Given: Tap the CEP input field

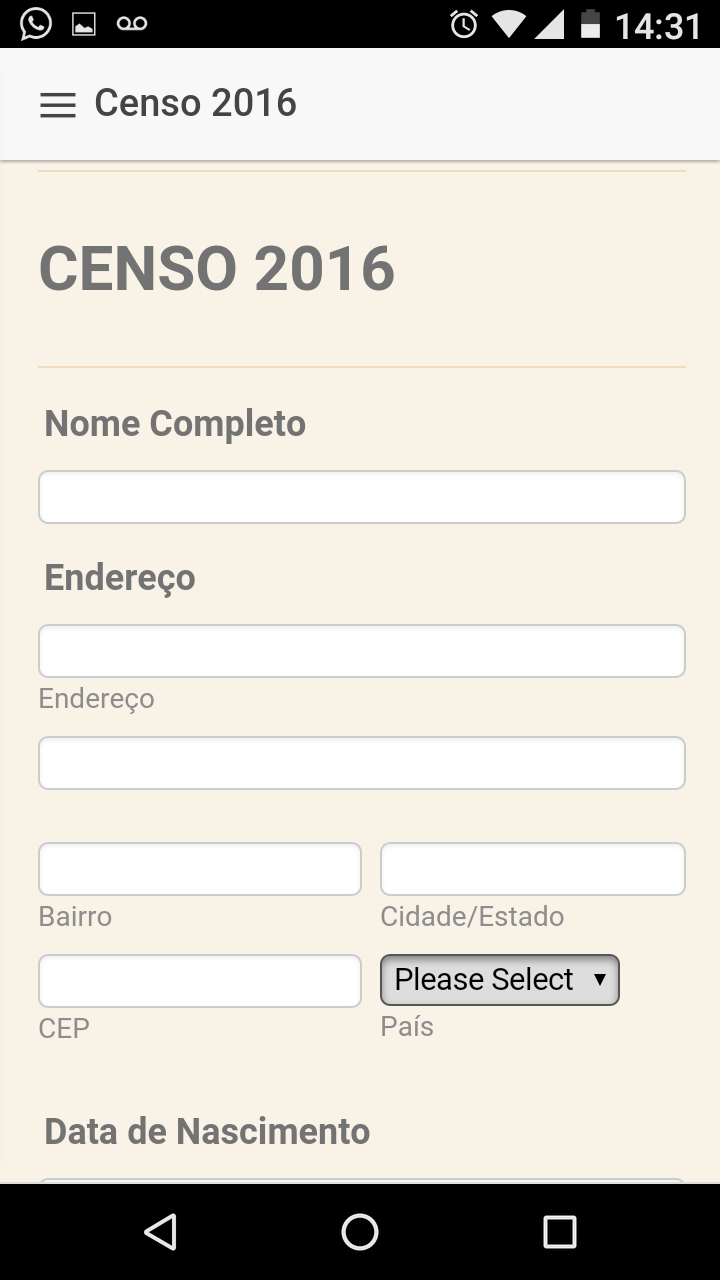Looking at the screenshot, I should pos(199,981).
